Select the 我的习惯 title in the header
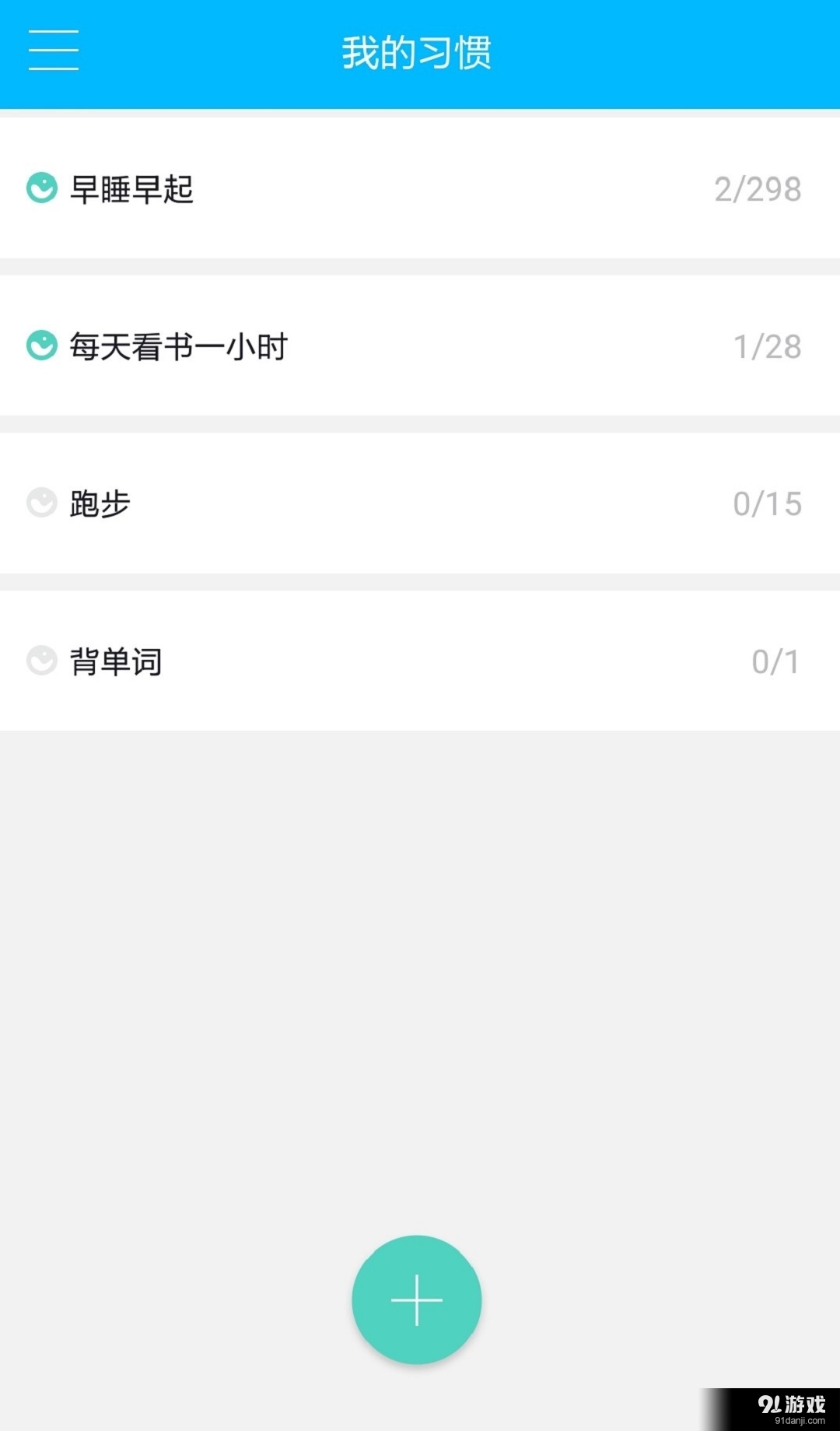Image resolution: width=840 pixels, height=1431 pixels. click(418, 53)
